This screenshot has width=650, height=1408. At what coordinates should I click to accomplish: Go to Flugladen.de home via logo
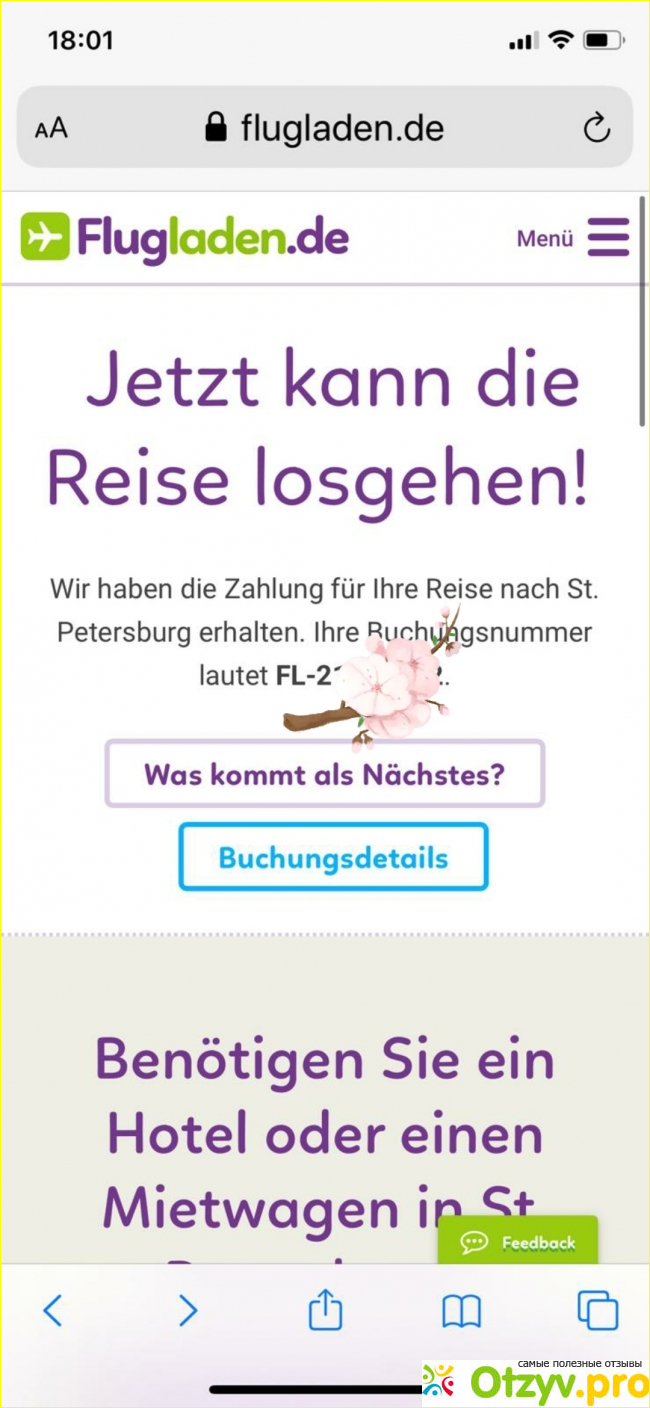click(185, 238)
